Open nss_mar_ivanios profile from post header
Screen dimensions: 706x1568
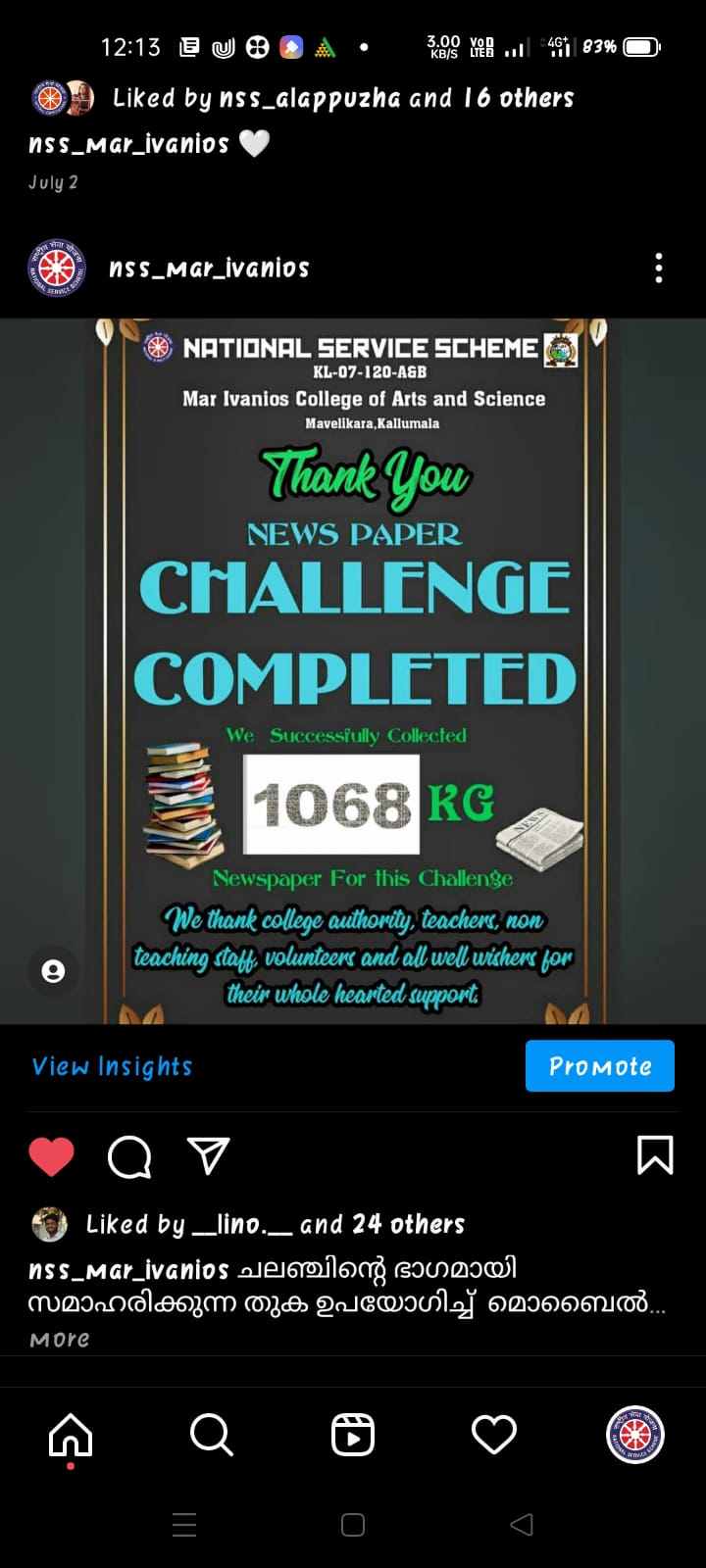pos(209,268)
